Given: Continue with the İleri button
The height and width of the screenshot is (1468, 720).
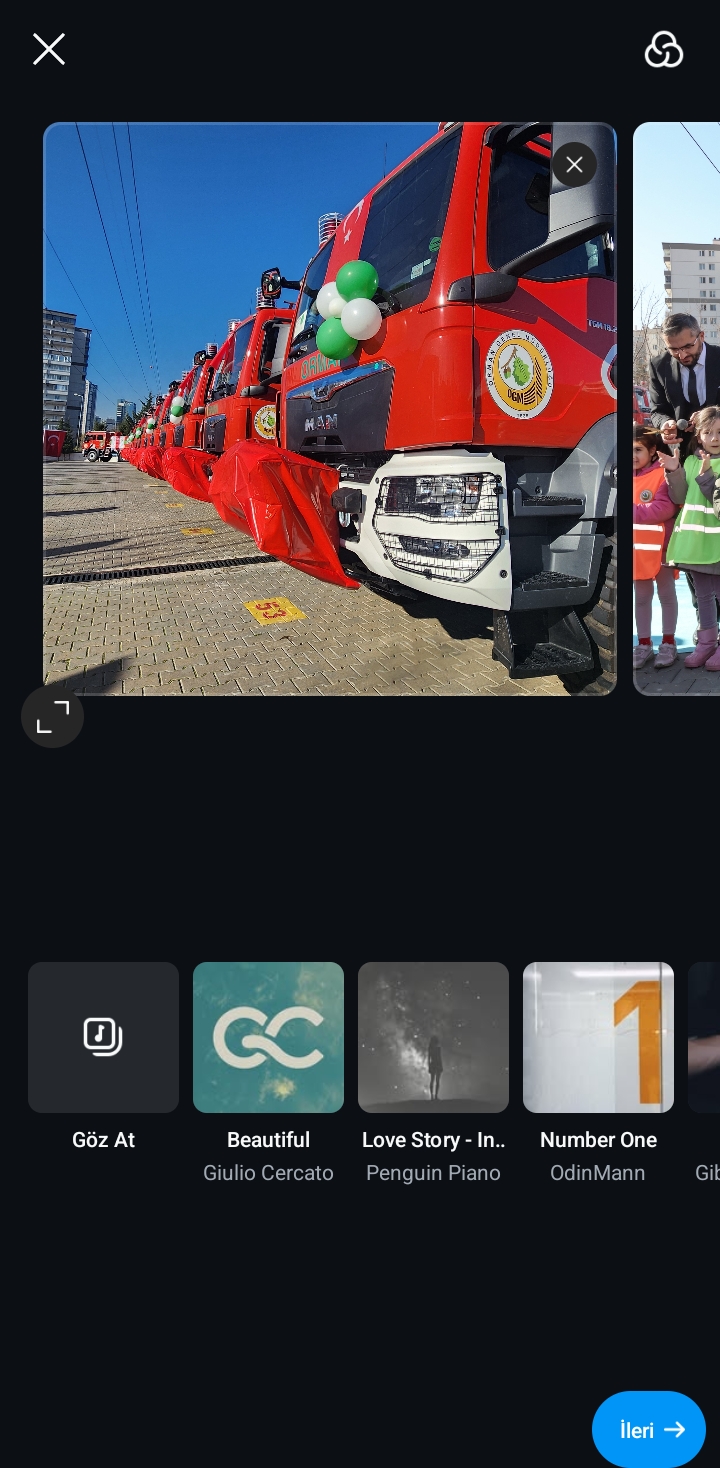Looking at the screenshot, I should (649, 1429).
